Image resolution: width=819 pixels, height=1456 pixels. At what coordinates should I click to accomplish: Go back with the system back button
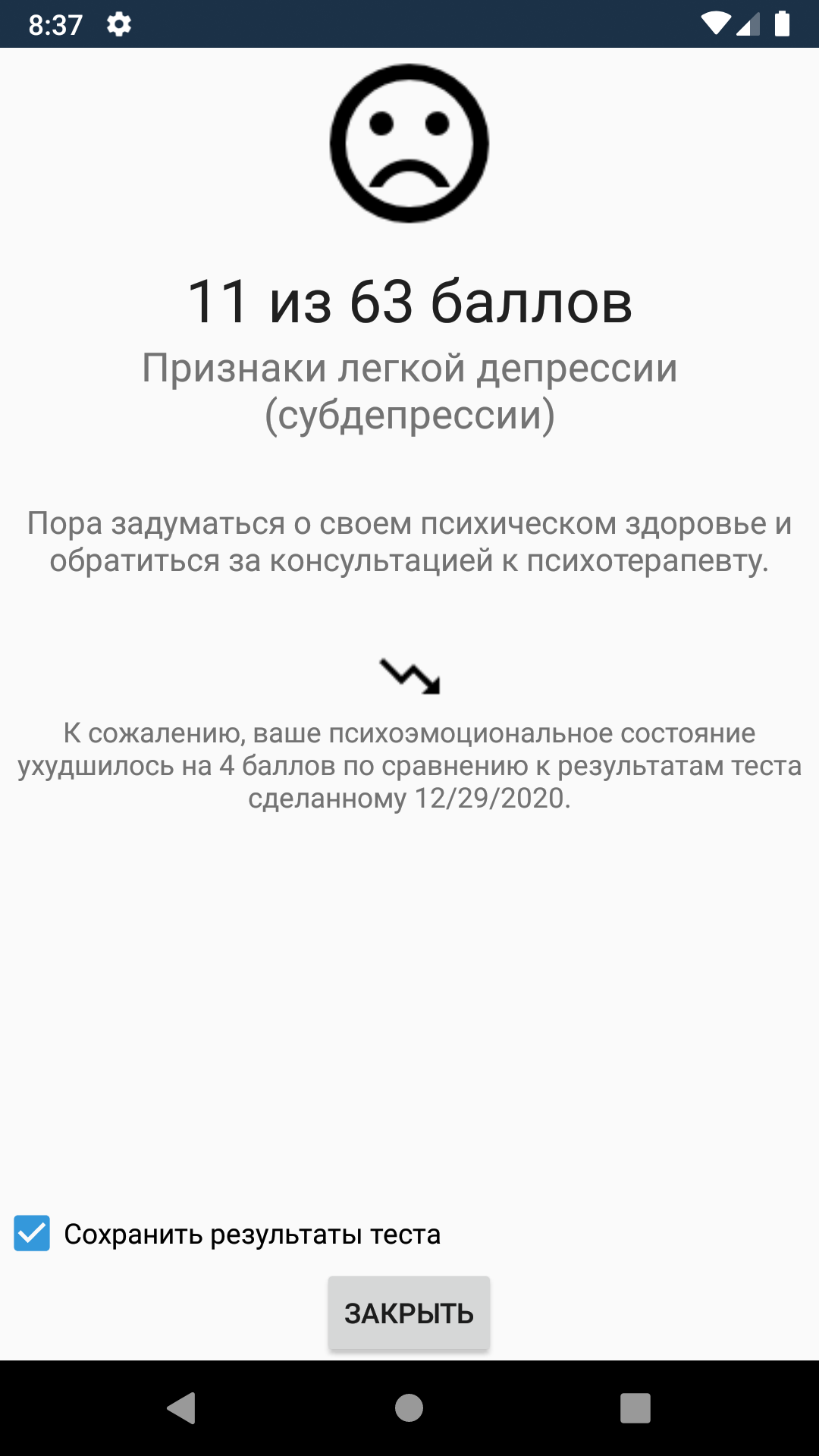tap(182, 1408)
